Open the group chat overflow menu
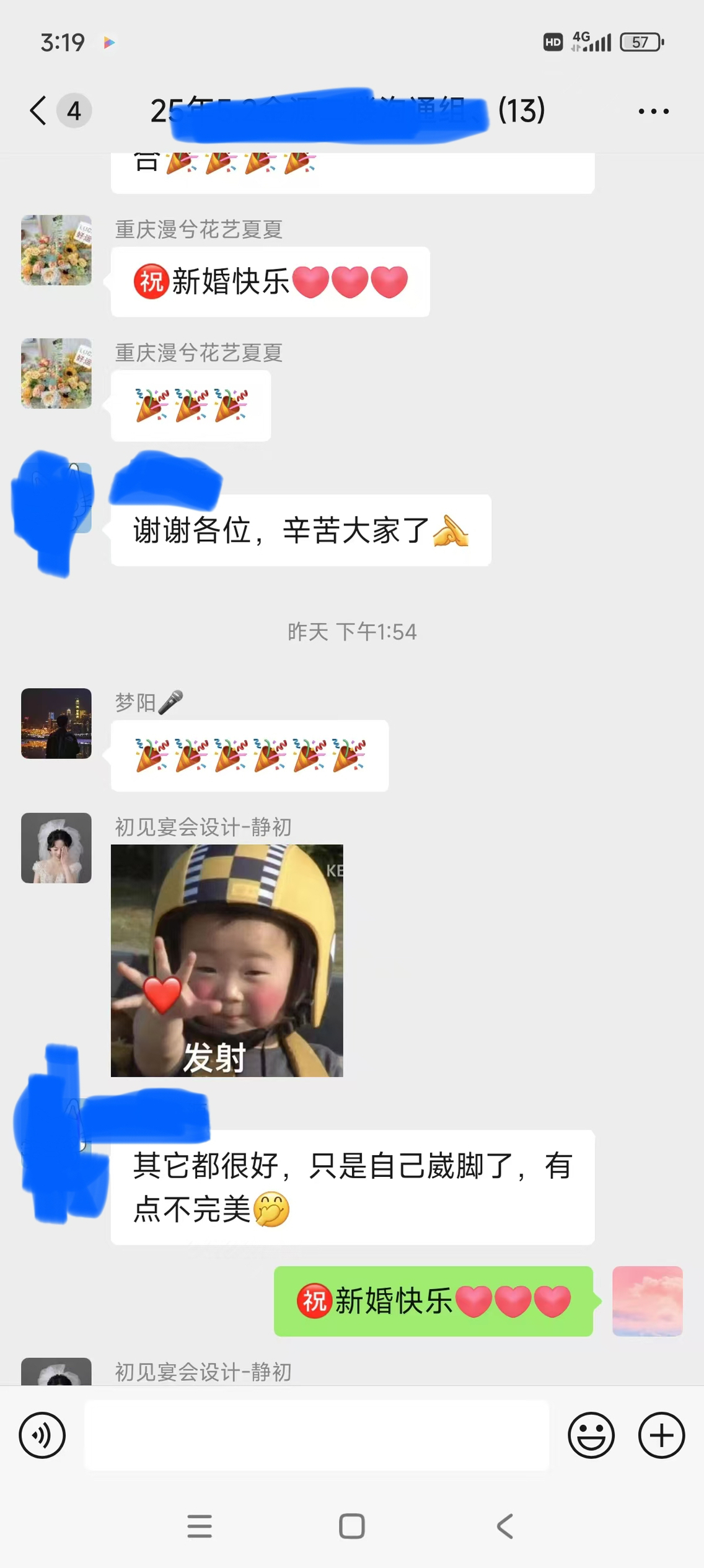 pyautogui.click(x=653, y=112)
